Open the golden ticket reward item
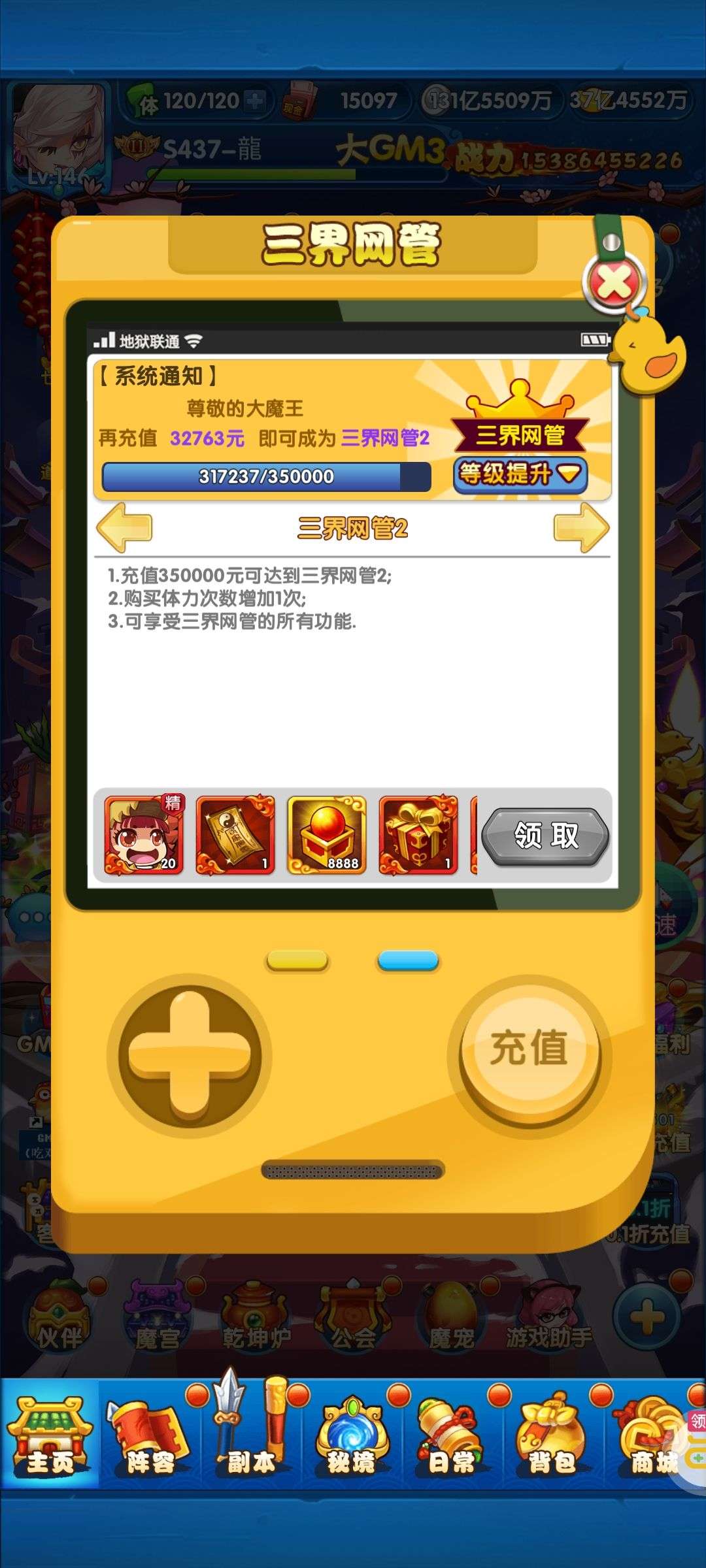Viewport: 706px width, 1568px height. pos(235,835)
